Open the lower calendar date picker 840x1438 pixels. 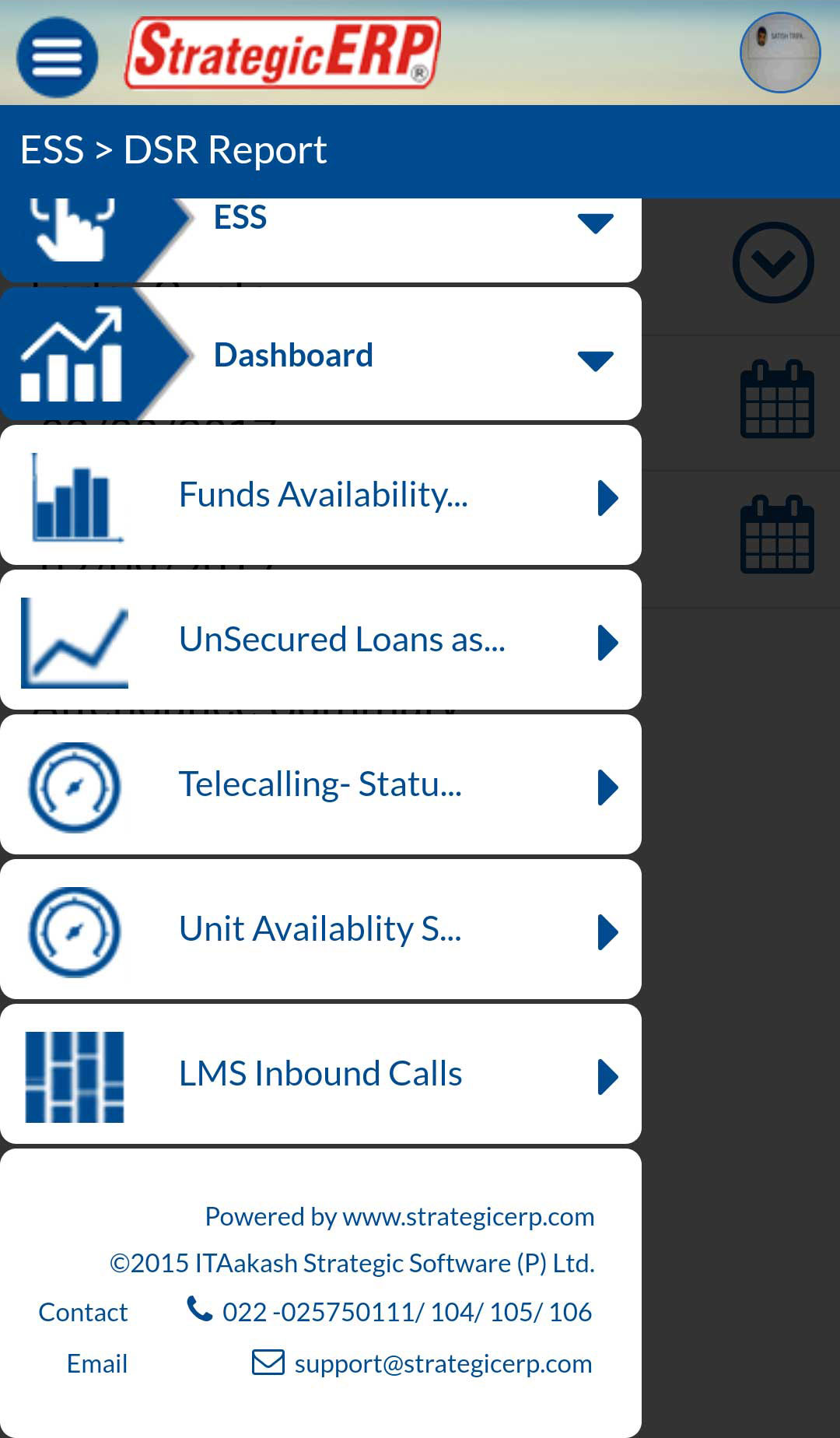click(x=776, y=535)
